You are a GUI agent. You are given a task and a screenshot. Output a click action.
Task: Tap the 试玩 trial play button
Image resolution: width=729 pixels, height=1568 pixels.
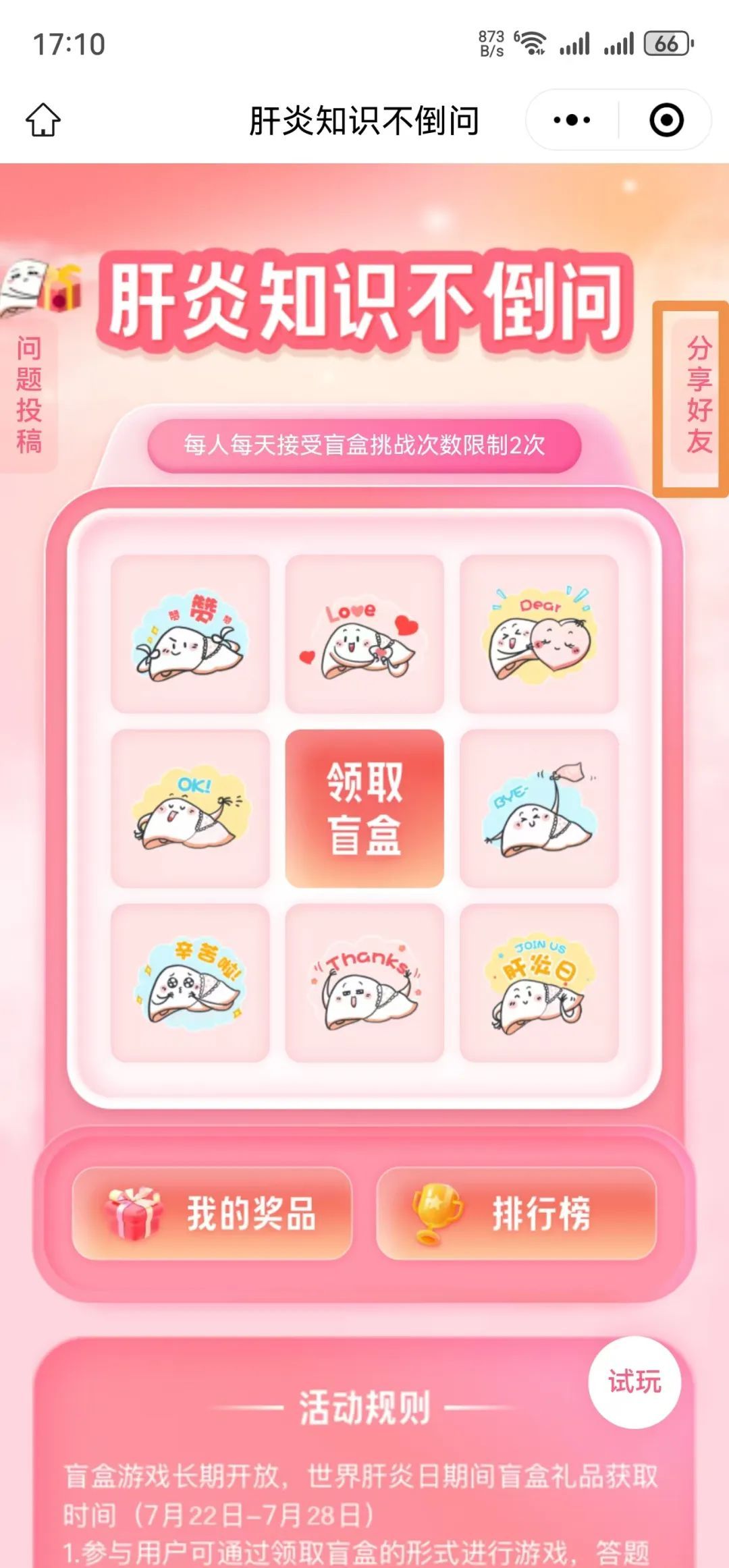click(634, 1382)
